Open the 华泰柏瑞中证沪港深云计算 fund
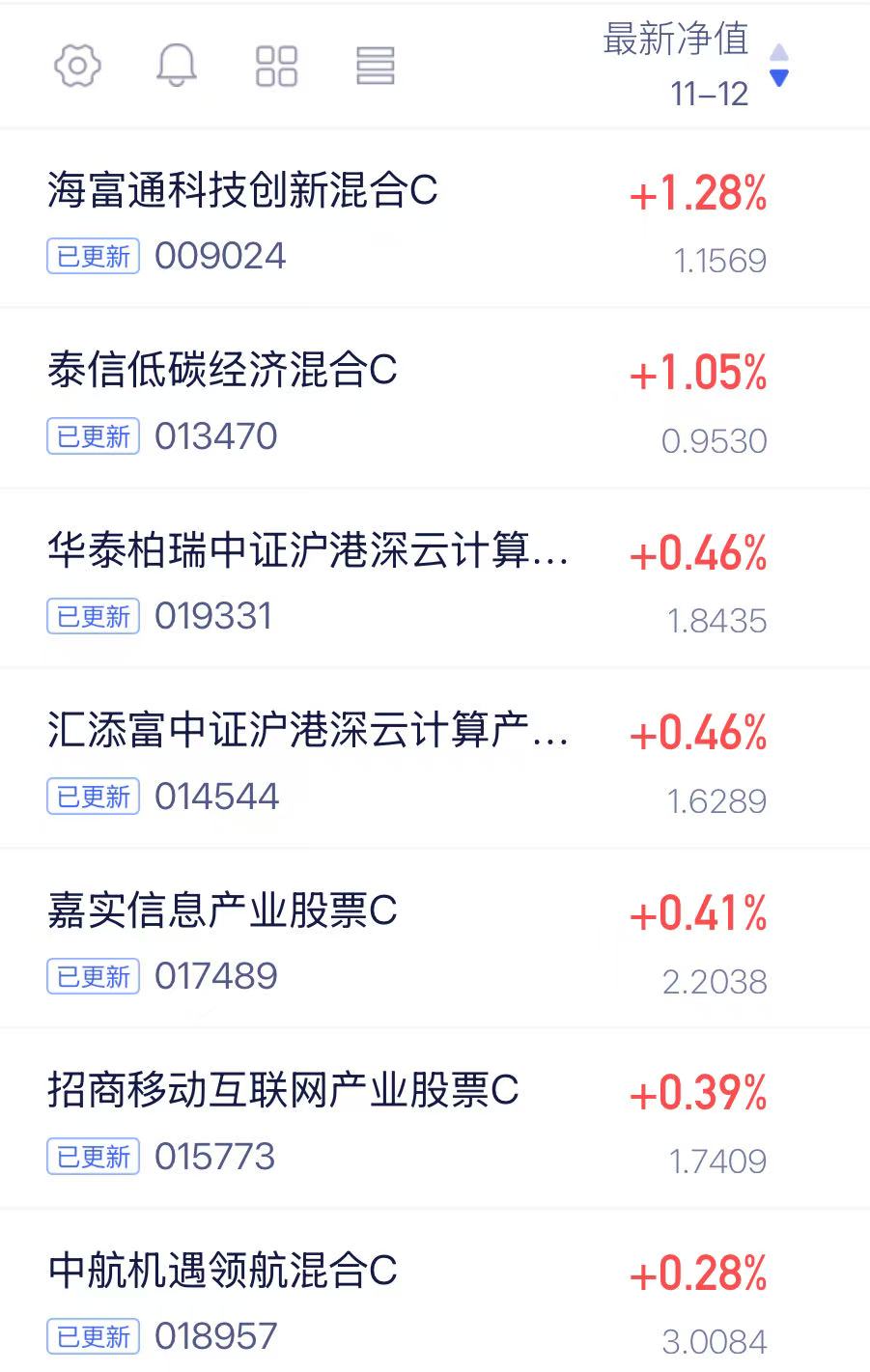 [307, 550]
